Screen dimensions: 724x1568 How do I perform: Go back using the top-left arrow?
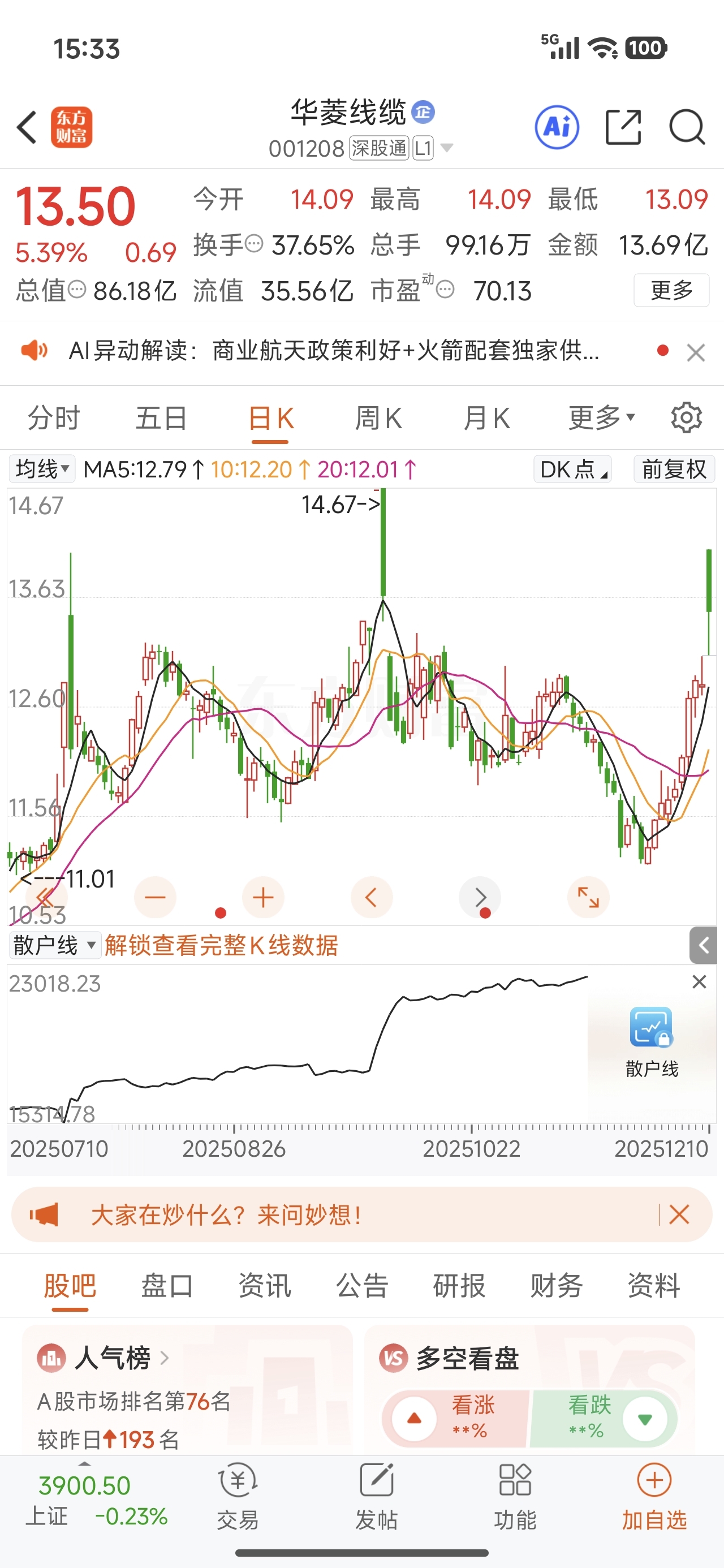coord(27,127)
